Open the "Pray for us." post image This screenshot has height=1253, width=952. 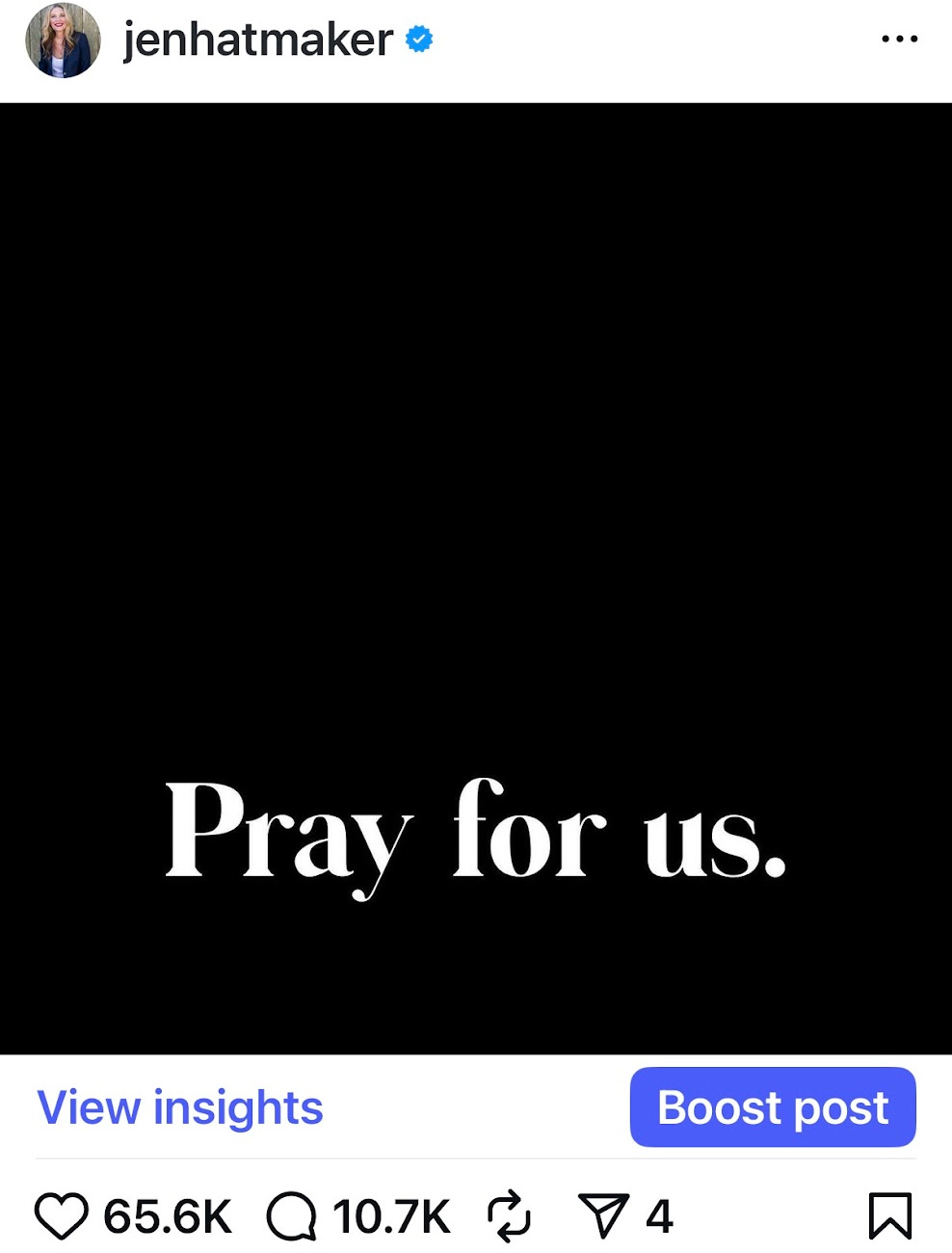[476, 578]
